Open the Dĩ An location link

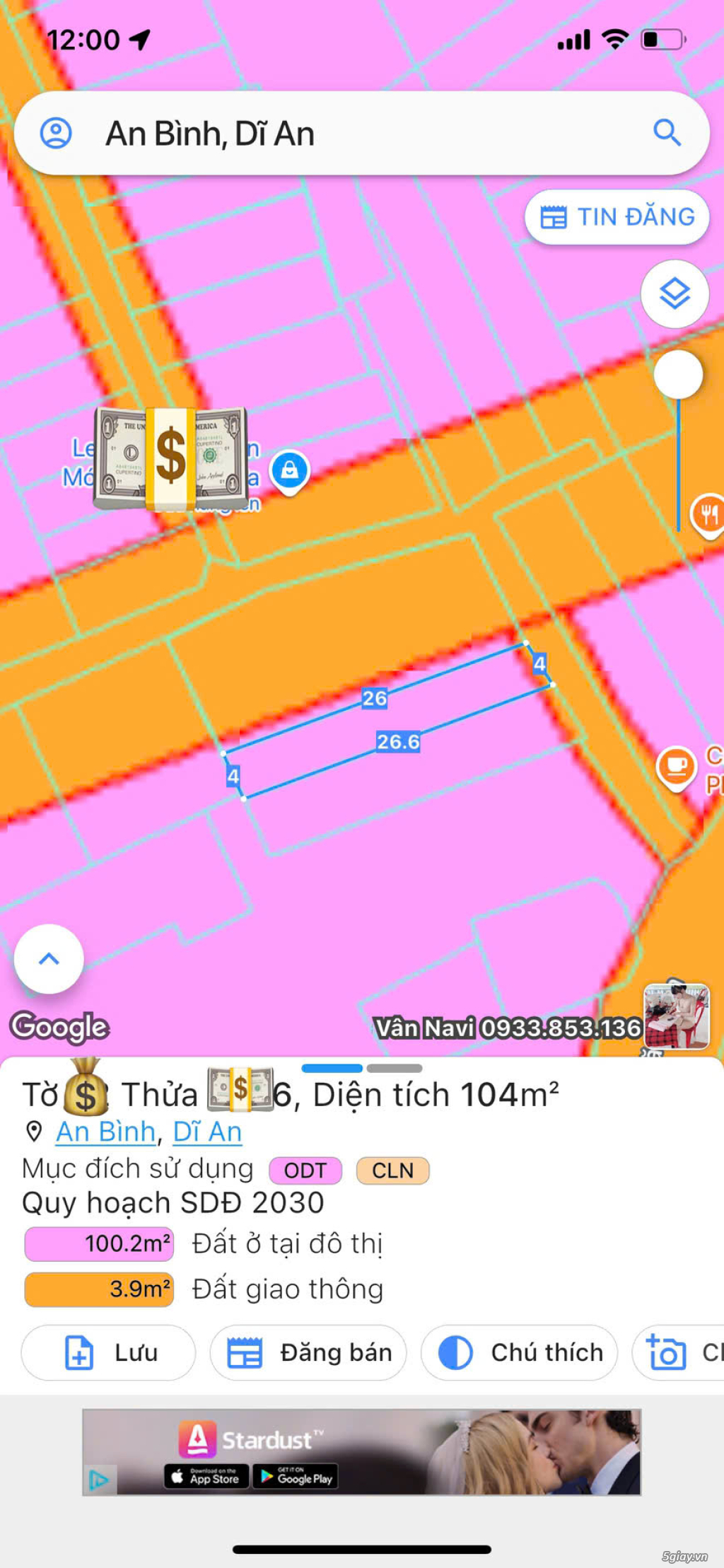207,1132
